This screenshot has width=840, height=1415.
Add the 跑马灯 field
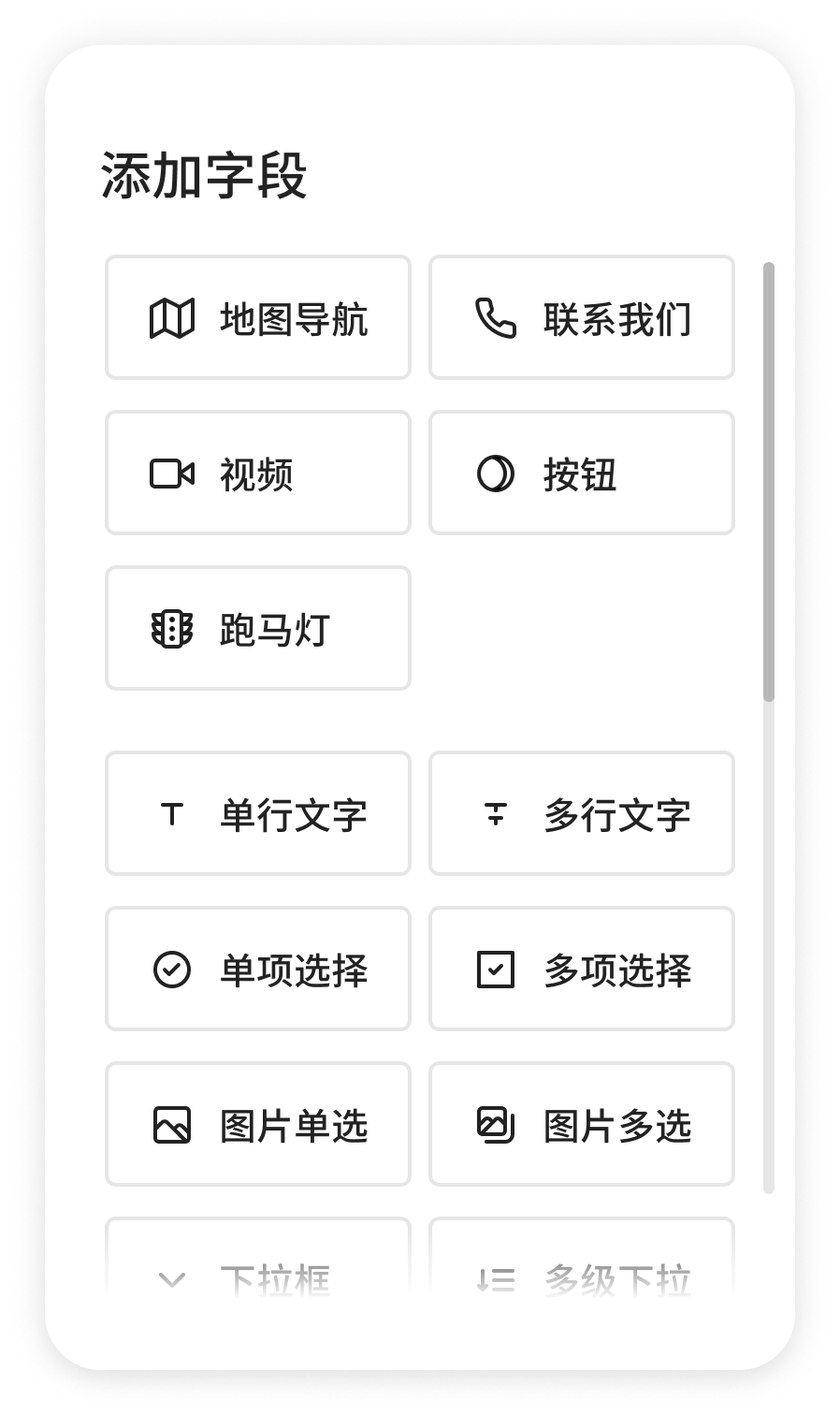258,628
